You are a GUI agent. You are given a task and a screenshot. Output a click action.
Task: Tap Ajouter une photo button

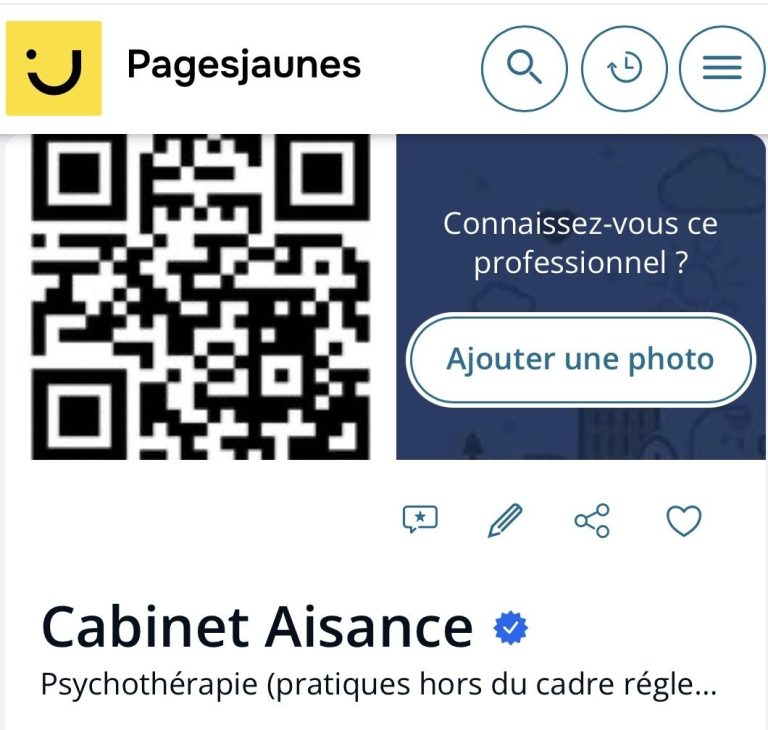580,360
